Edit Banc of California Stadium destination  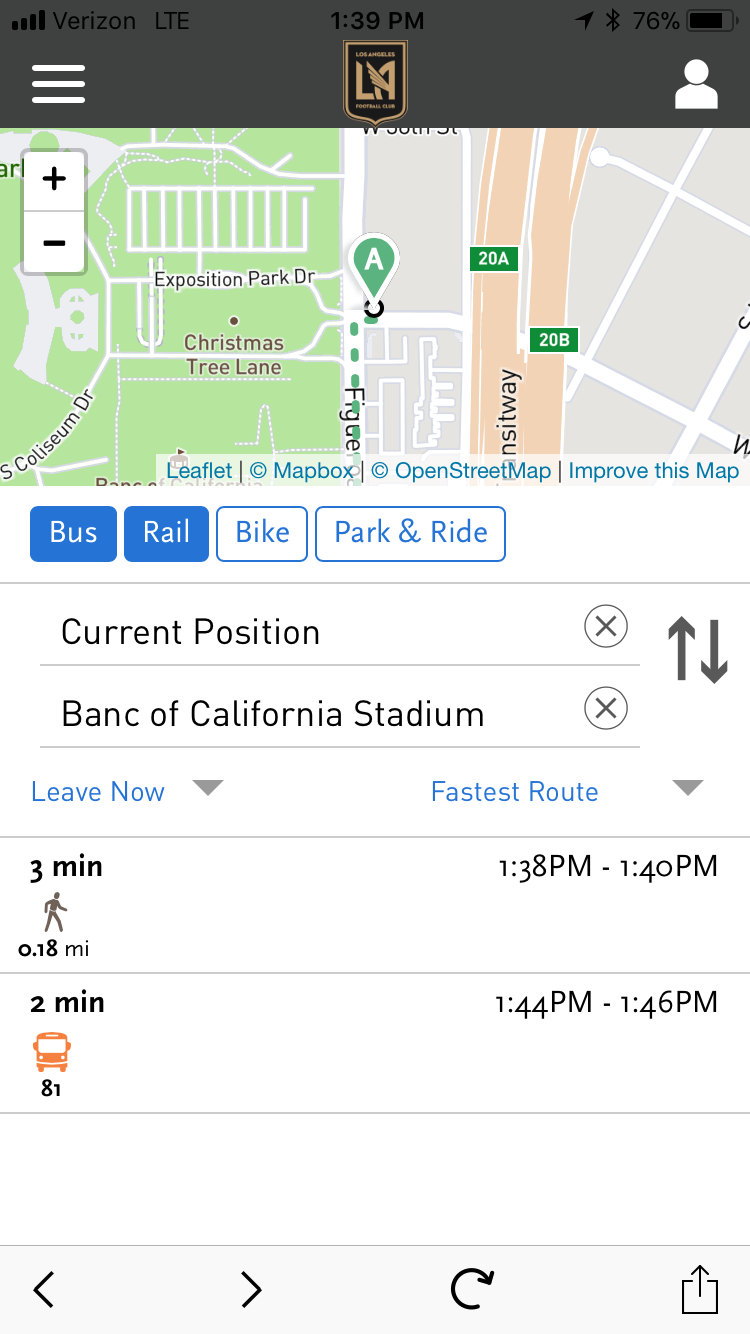pos(310,714)
